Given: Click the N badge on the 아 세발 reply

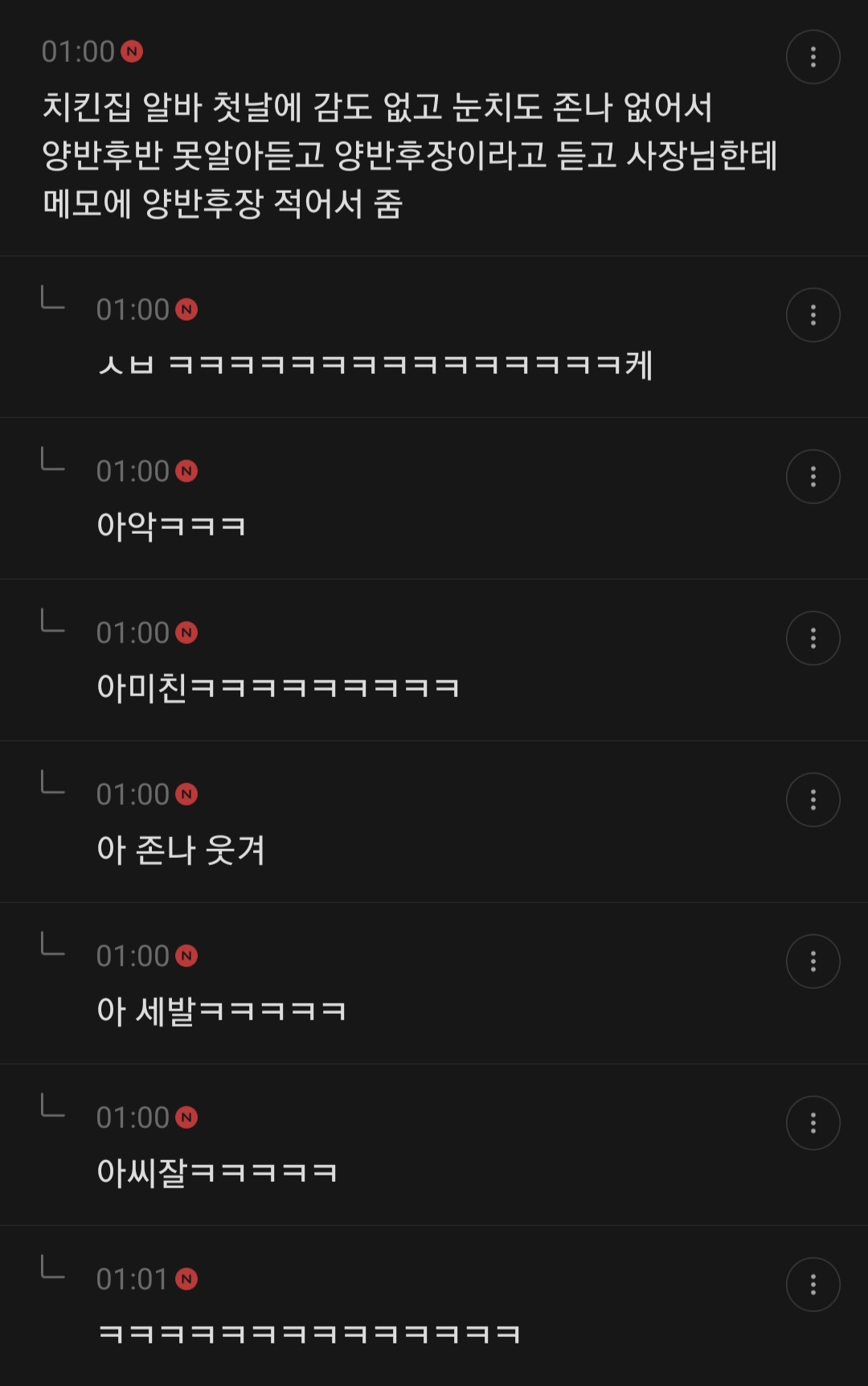Looking at the screenshot, I should click(x=186, y=955).
